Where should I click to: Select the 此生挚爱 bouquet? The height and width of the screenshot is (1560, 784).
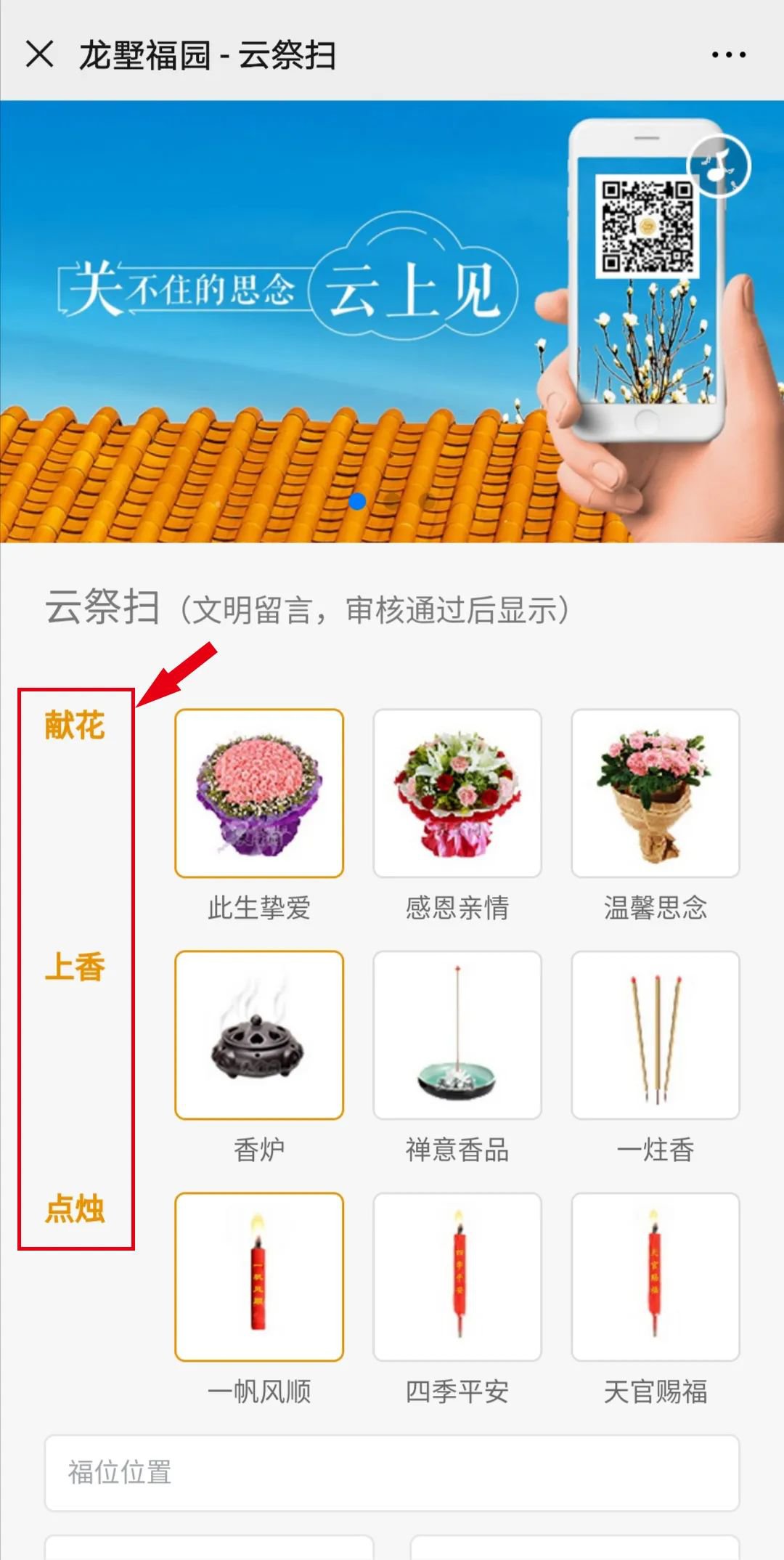point(259,793)
